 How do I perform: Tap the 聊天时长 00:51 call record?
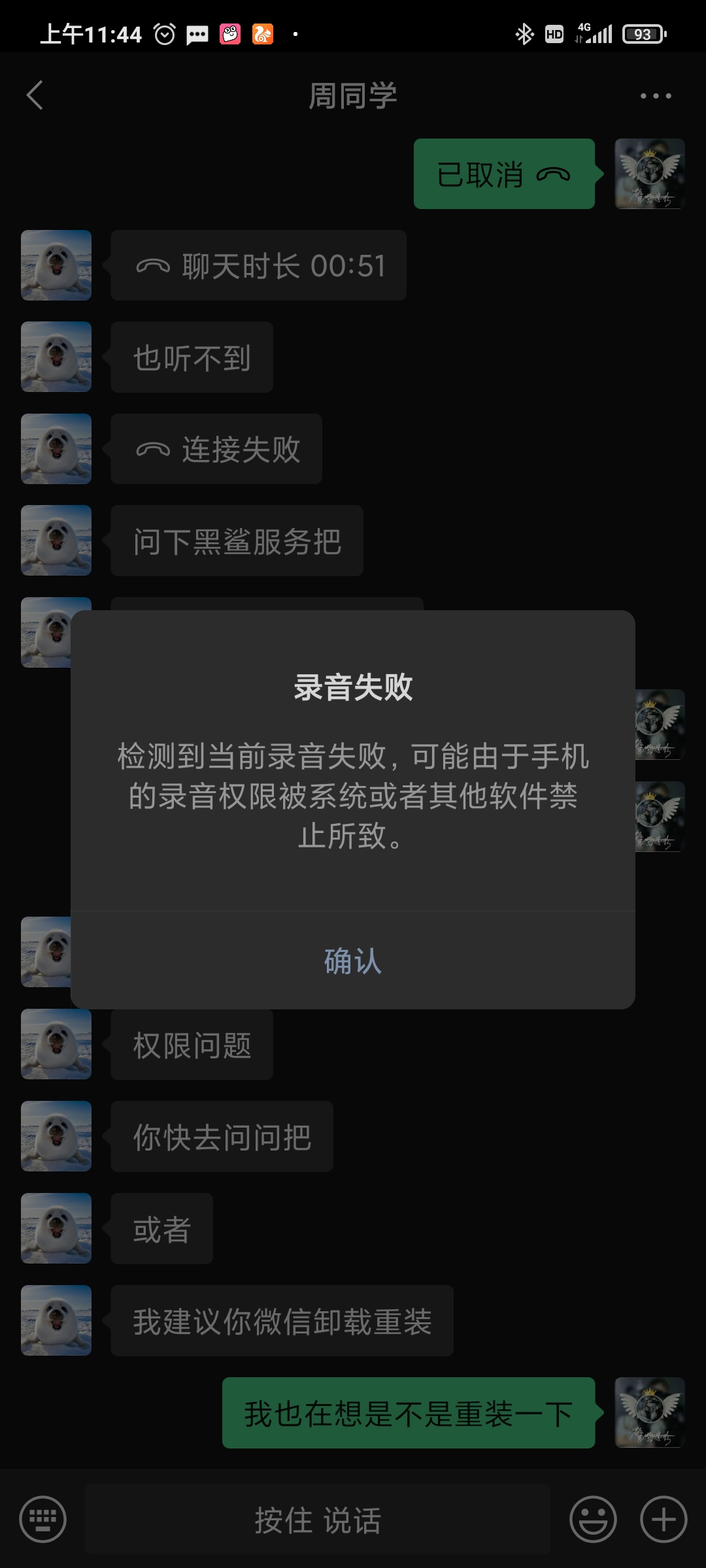259,265
